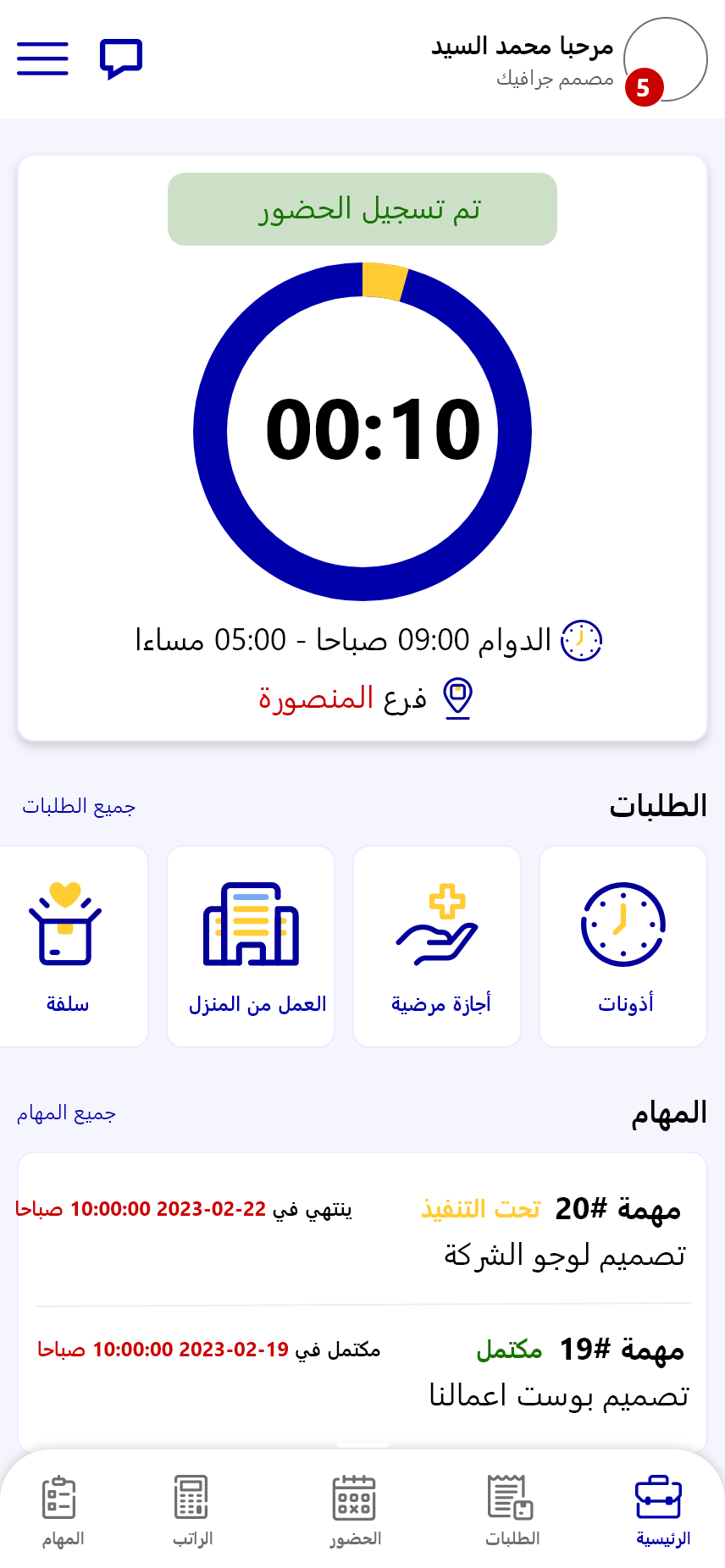Viewport: 725px width, 1568px height.
Task: Open task #20 تصميم لوجو الشركة
Action: pos(362,1230)
